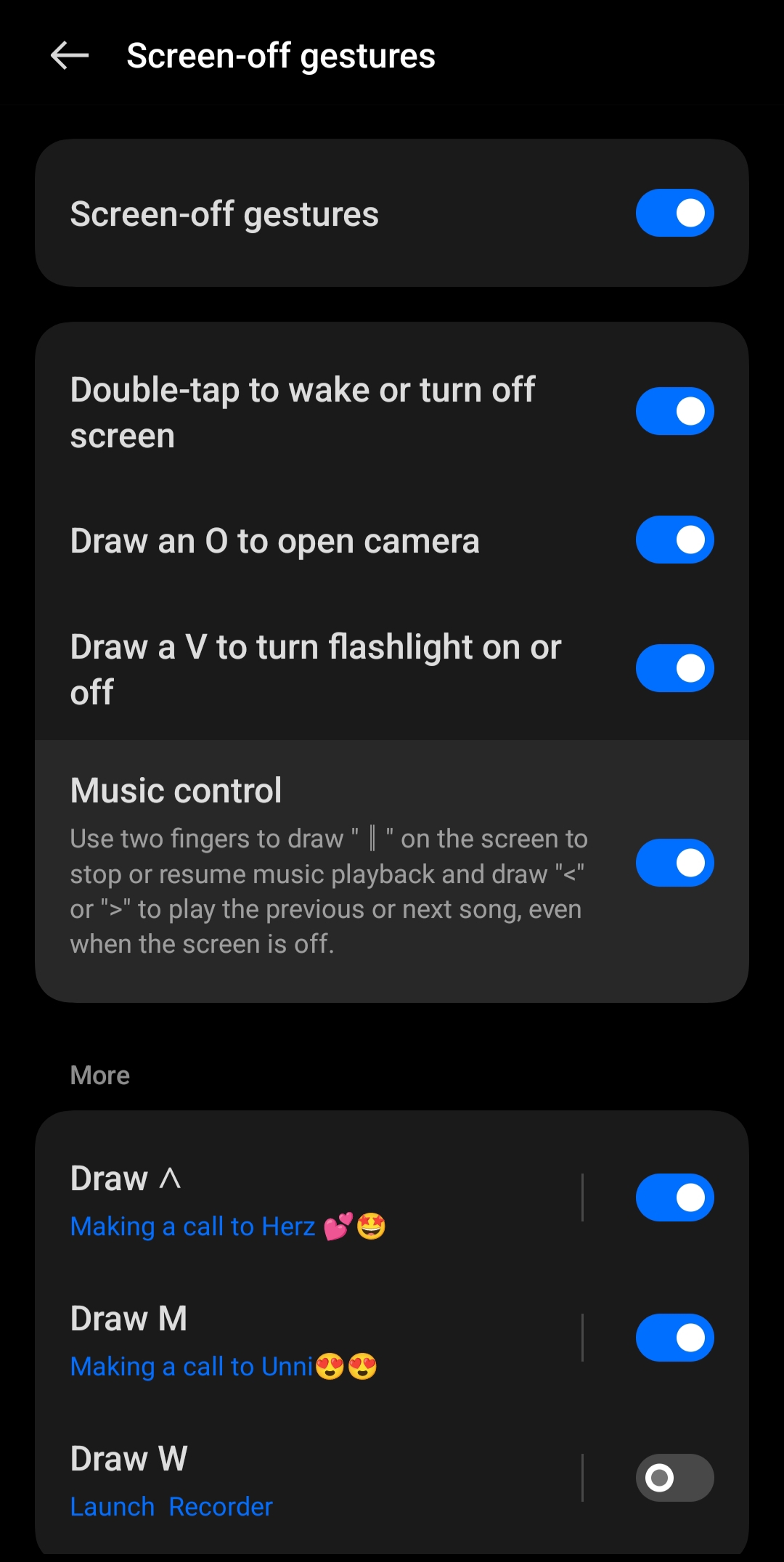Go back using the arrow icon
Image resolution: width=784 pixels, height=1562 pixels.
point(70,55)
